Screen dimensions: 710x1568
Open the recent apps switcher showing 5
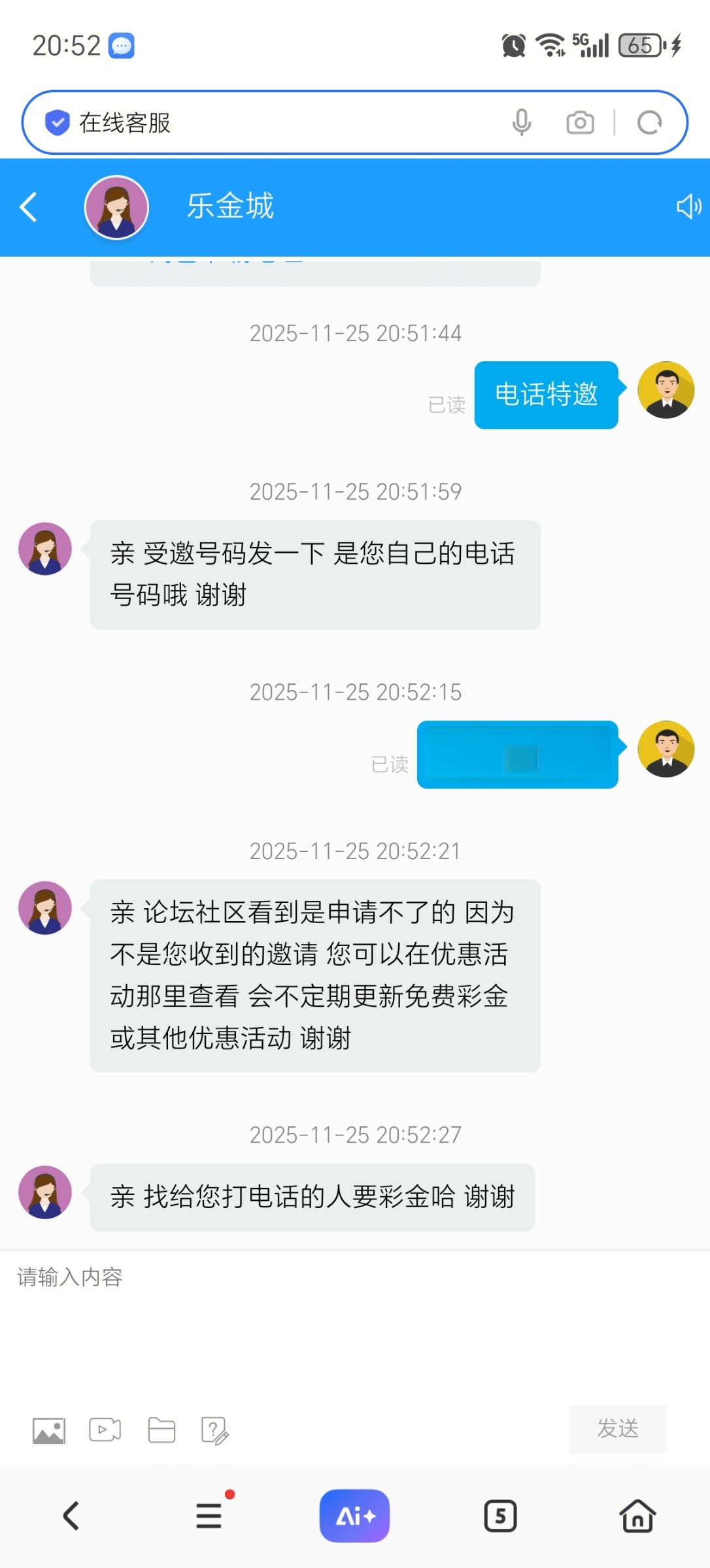(499, 1516)
